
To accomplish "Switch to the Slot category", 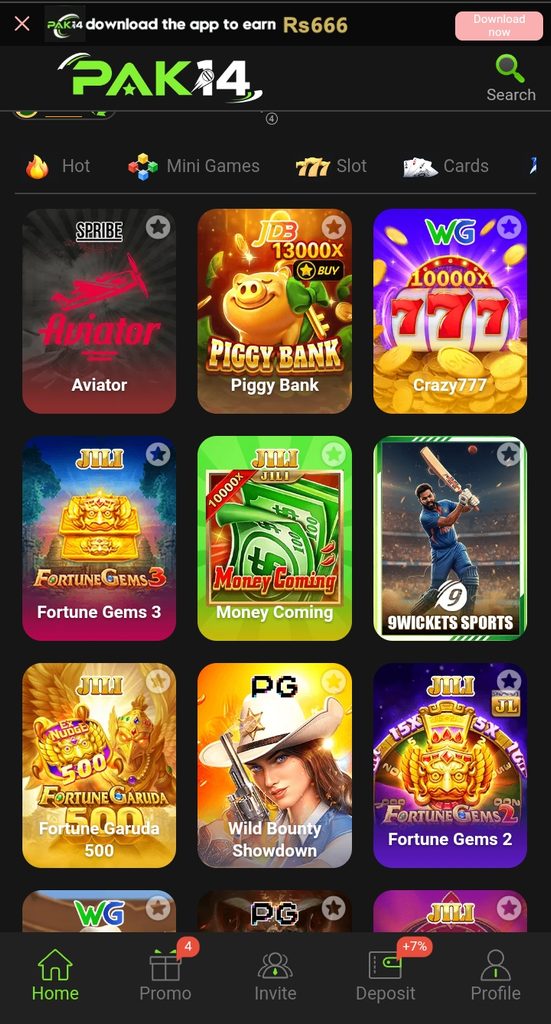I will tap(331, 166).
